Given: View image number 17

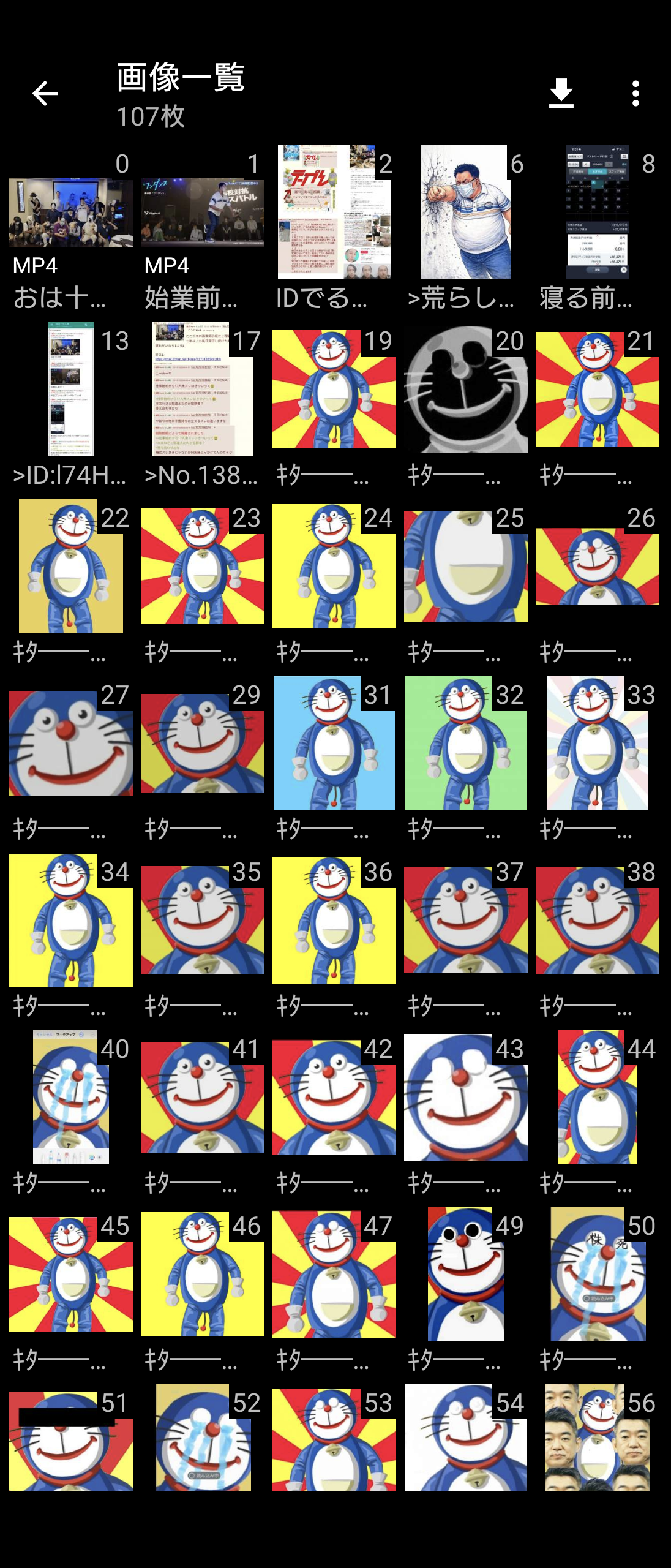Looking at the screenshot, I should (202, 390).
